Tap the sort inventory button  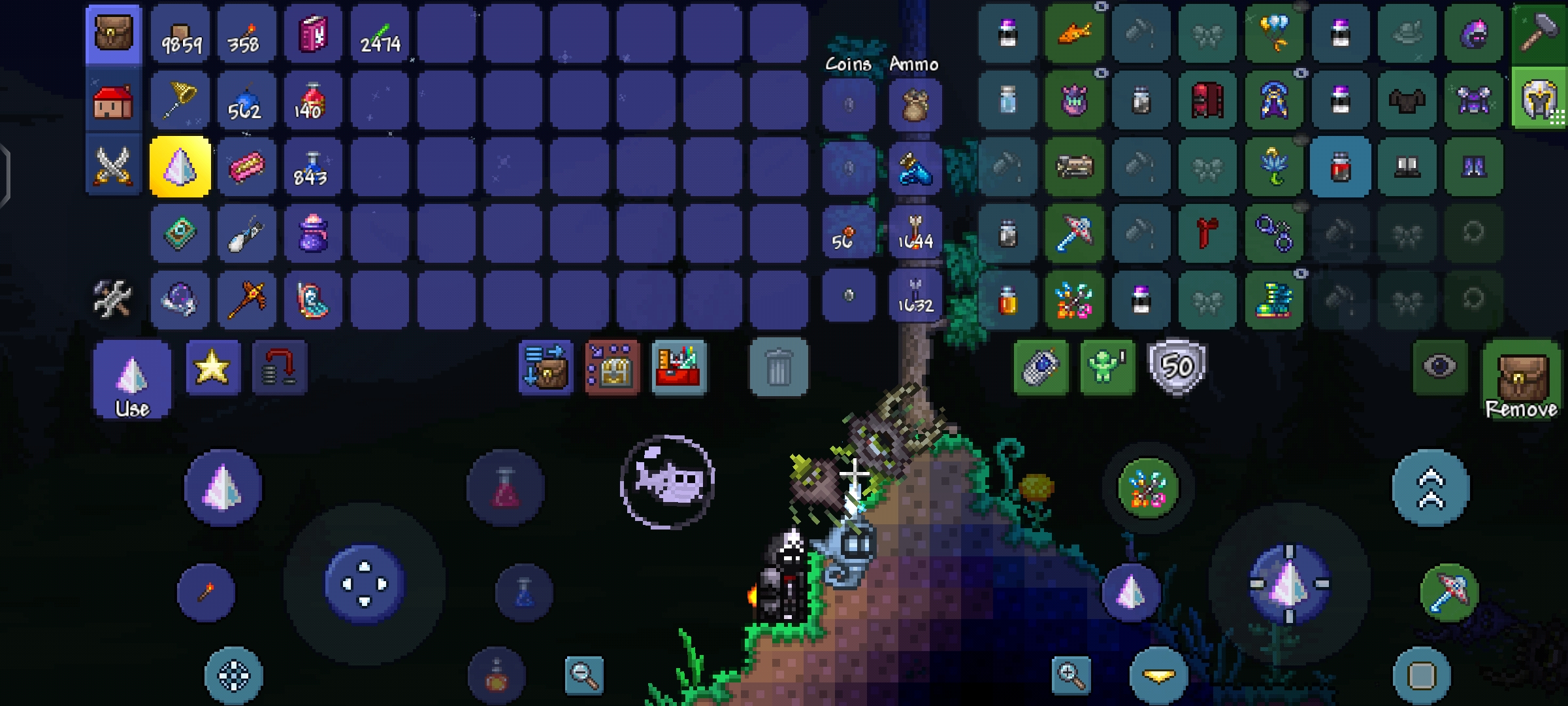point(612,367)
